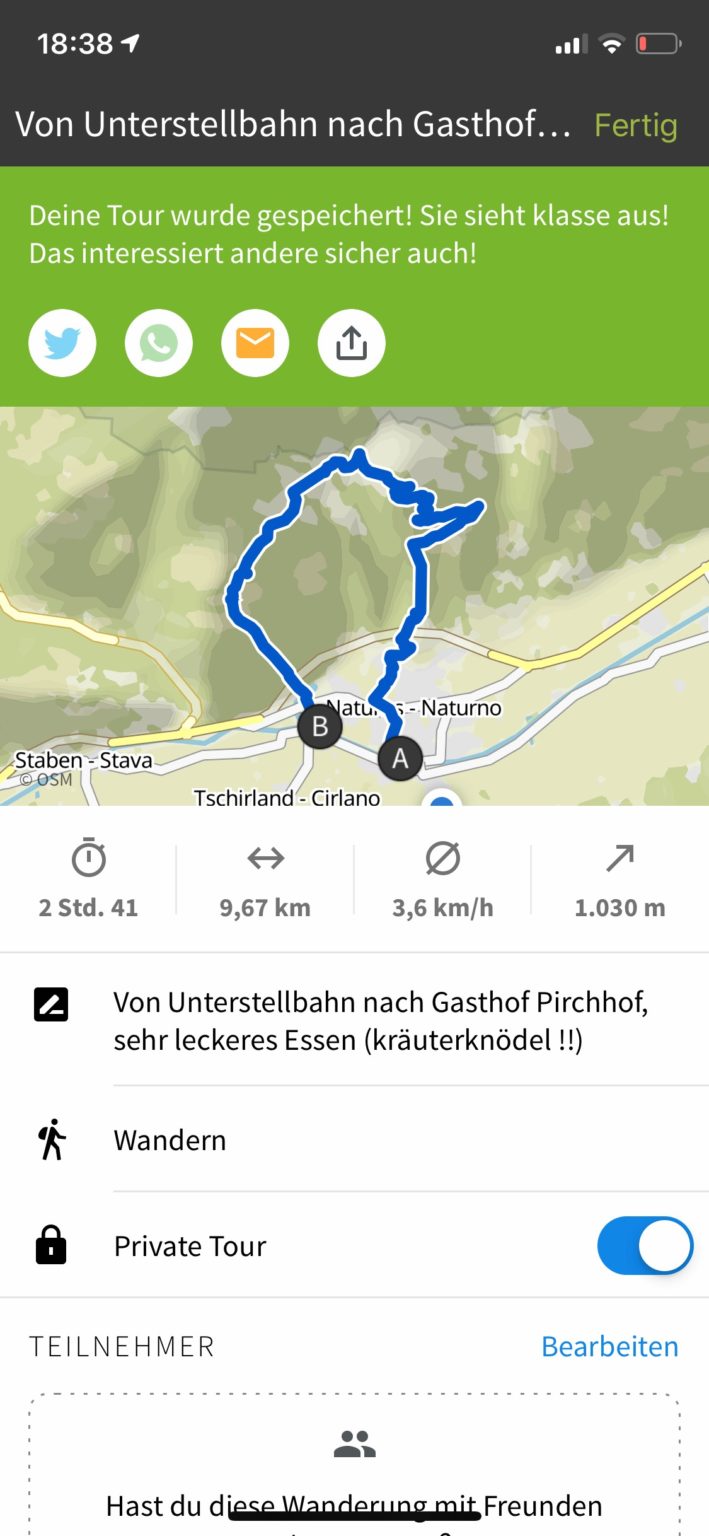
Task: Tap Fertig to finish
Action: pyautogui.click(x=636, y=125)
